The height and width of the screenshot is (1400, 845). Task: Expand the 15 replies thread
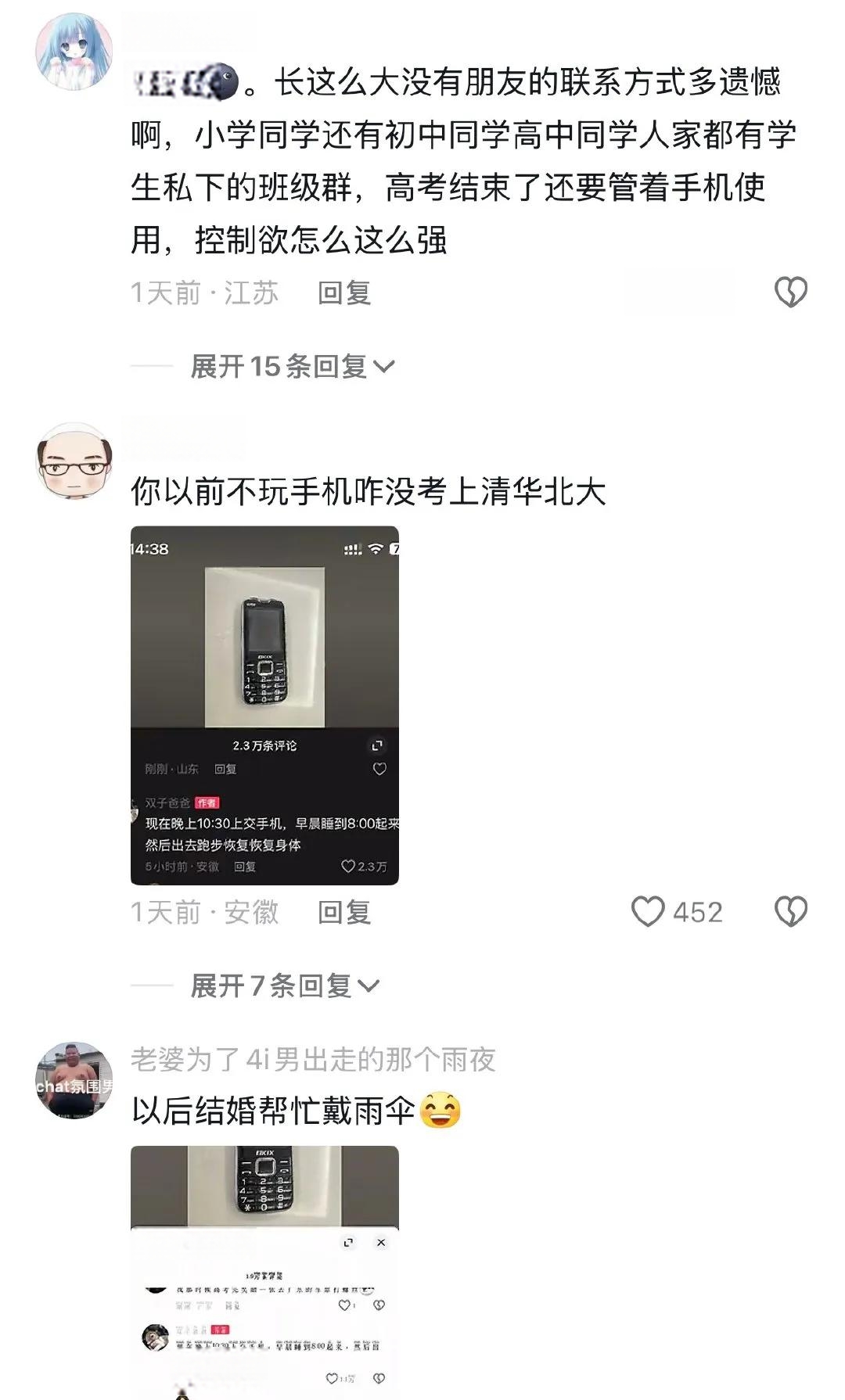(293, 366)
